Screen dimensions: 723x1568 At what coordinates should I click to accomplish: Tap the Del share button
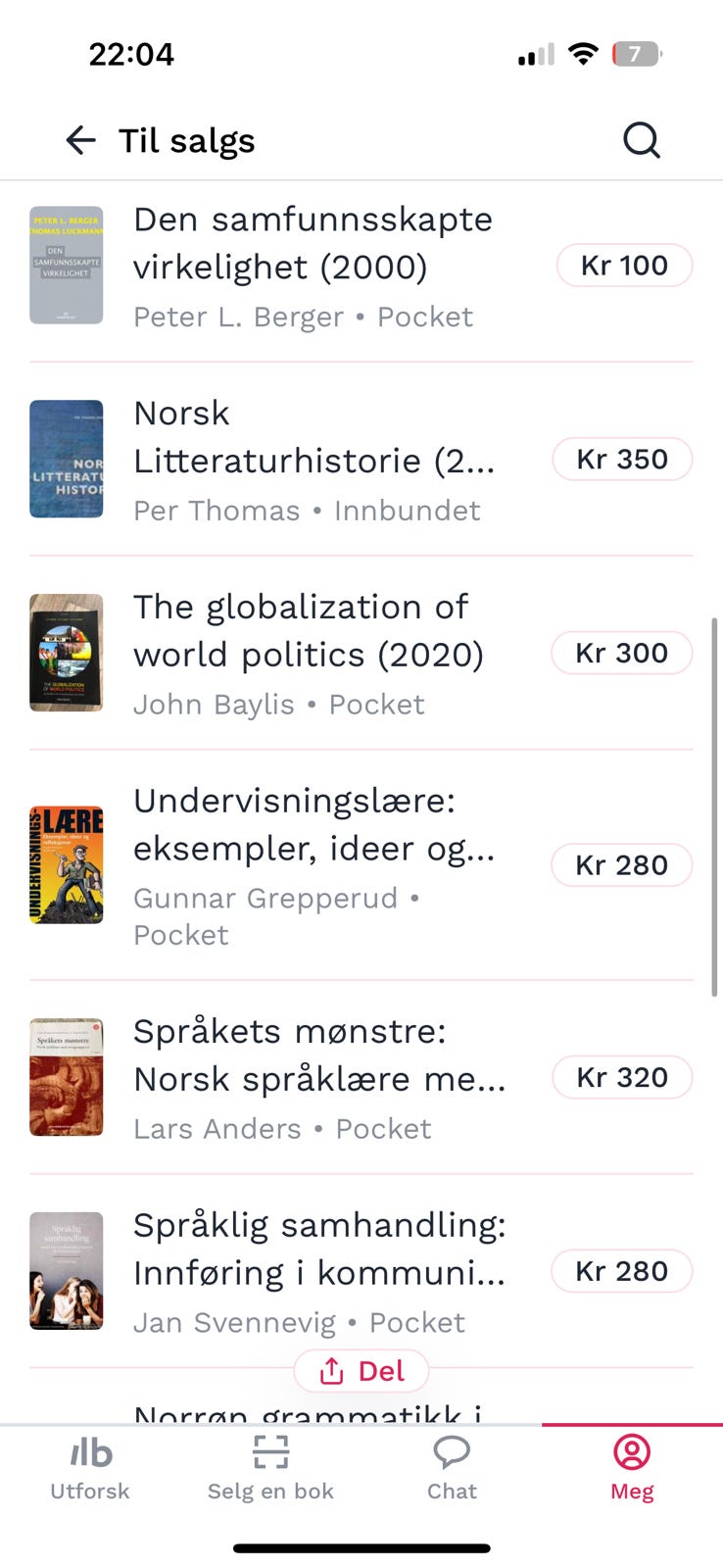pos(361,1371)
